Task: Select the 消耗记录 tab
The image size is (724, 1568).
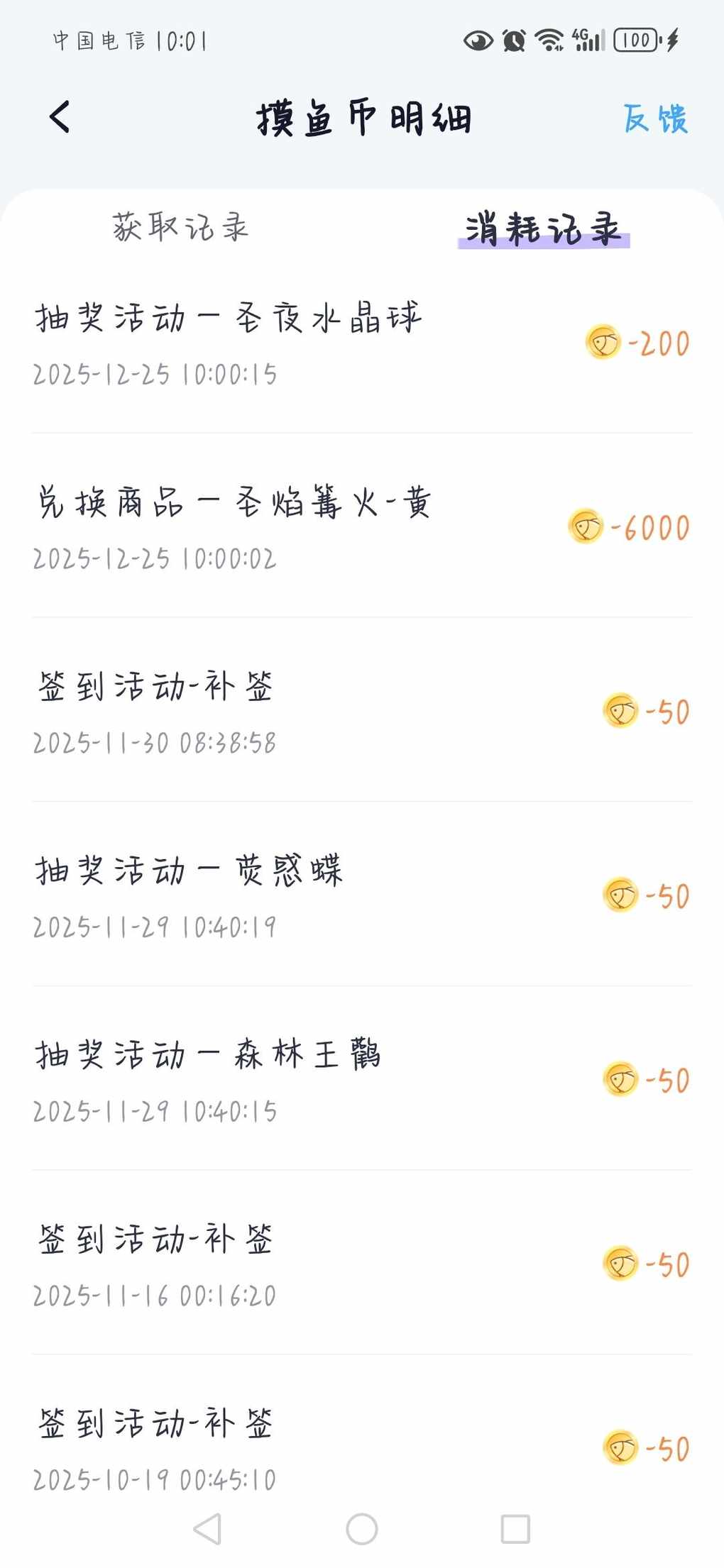Action: click(544, 228)
